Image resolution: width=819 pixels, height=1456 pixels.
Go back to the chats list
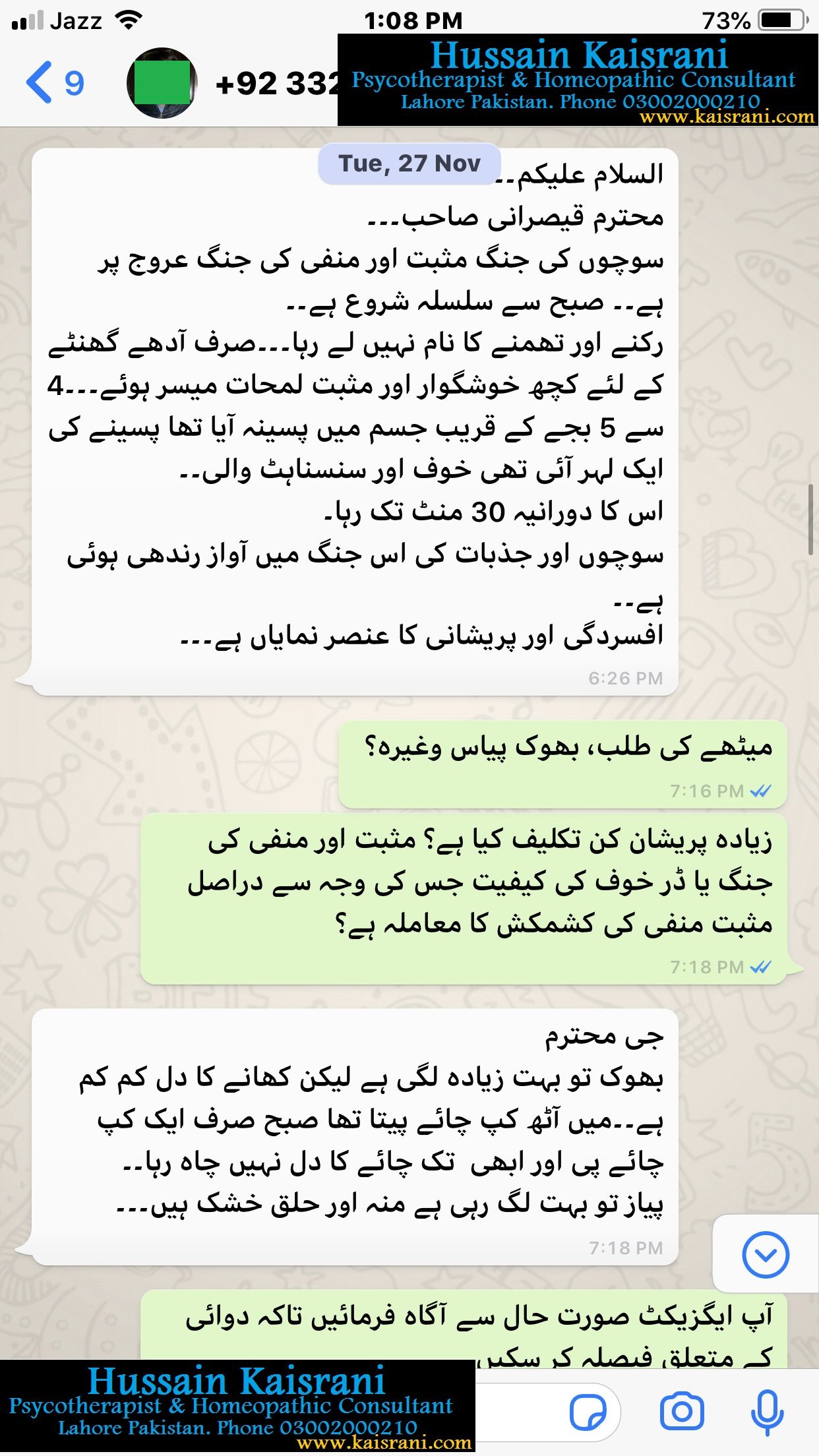coord(53,83)
